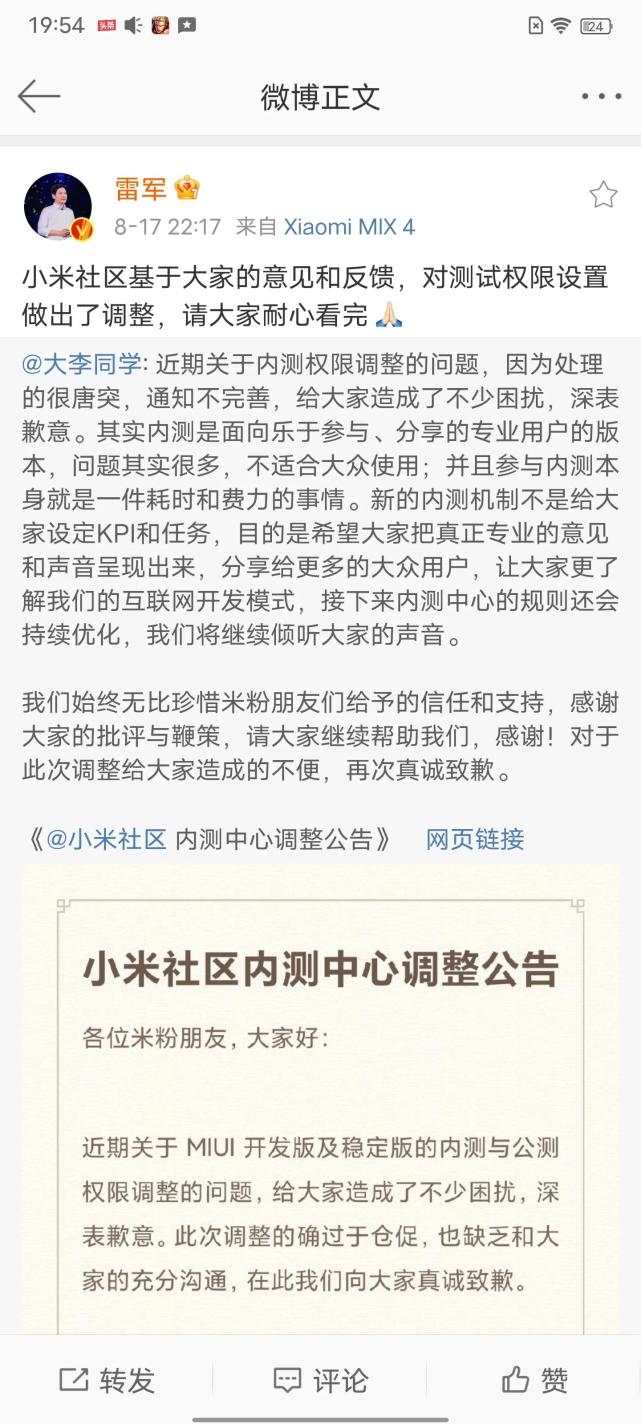Open 雷军's profile avatar

(58, 206)
